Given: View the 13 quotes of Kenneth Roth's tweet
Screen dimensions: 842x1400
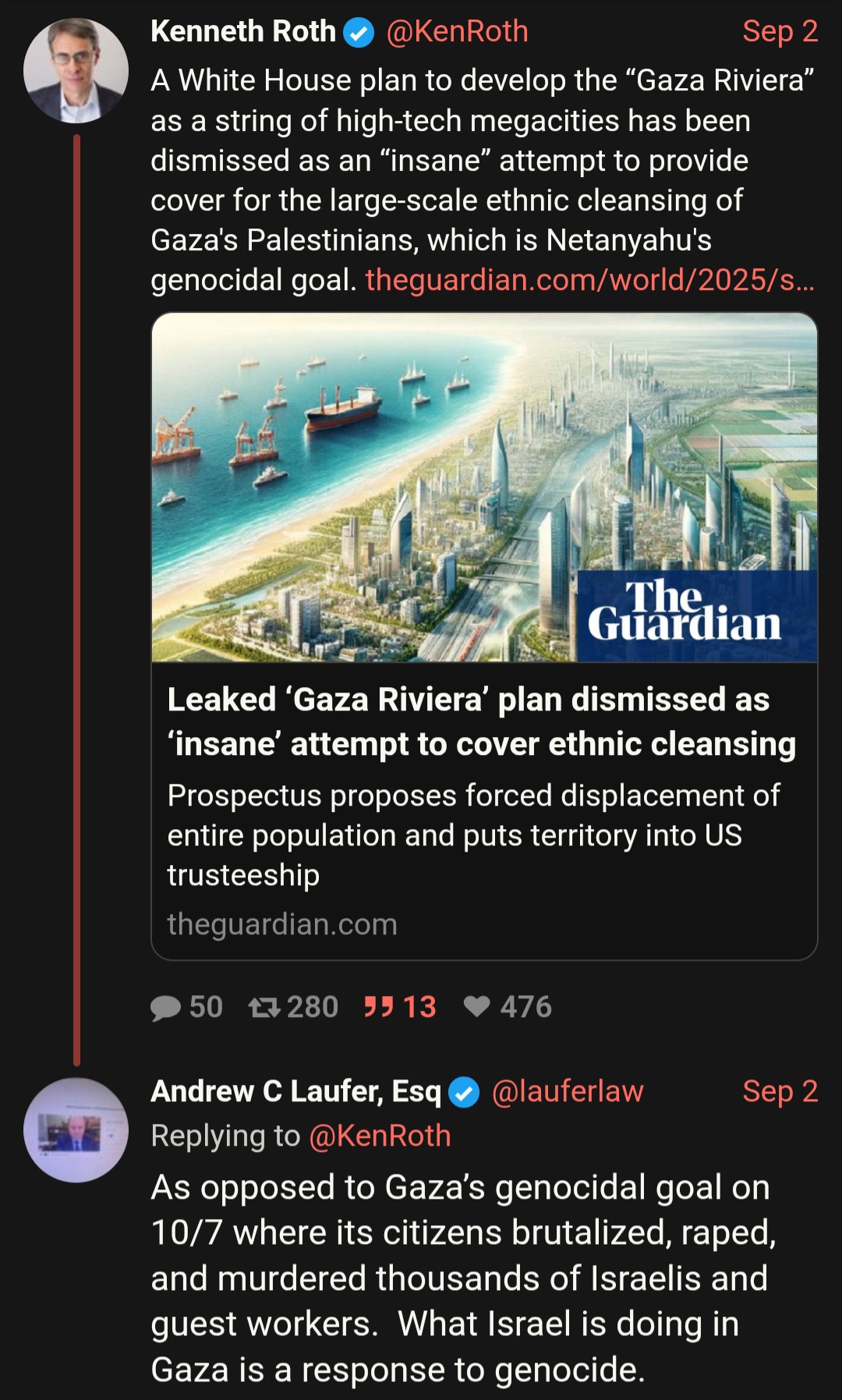Looking at the screenshot, I should click(x=400, y=1007).
